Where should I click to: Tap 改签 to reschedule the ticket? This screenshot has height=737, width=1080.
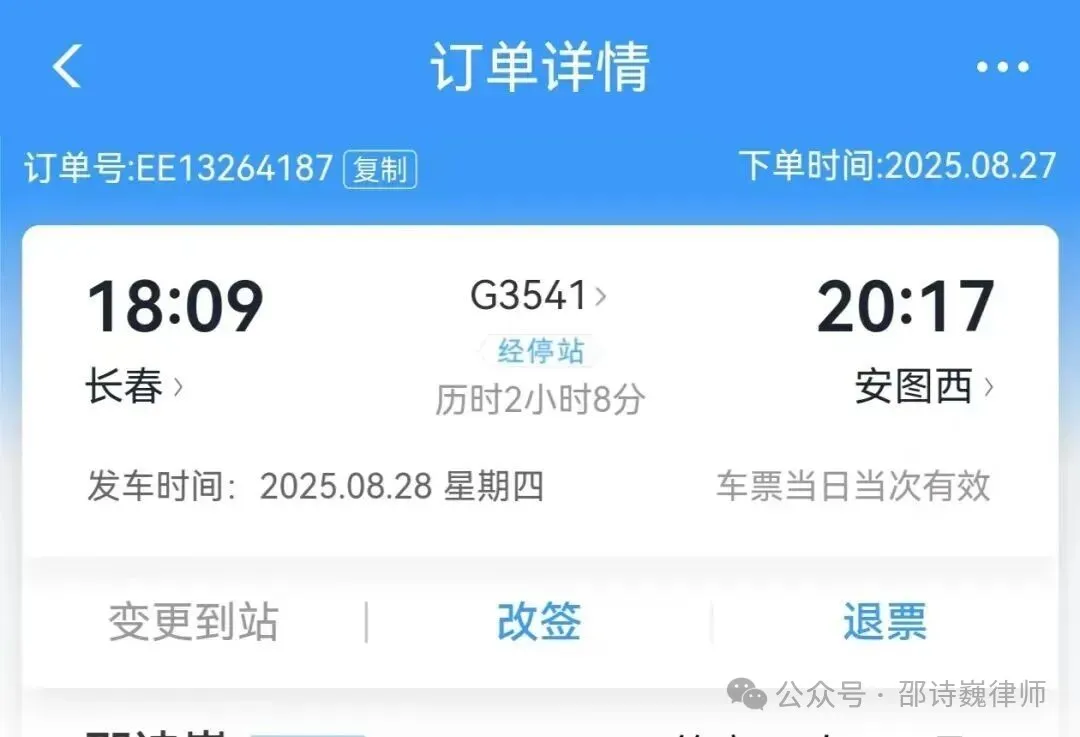pyautogui.click(x=539, y=622)
